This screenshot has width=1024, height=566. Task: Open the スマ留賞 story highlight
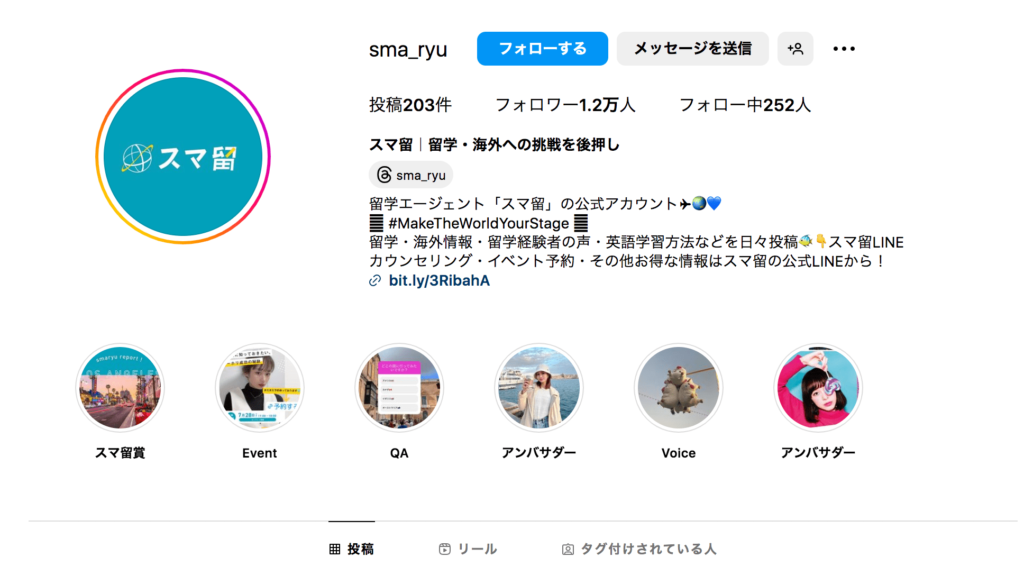[120, 388]
